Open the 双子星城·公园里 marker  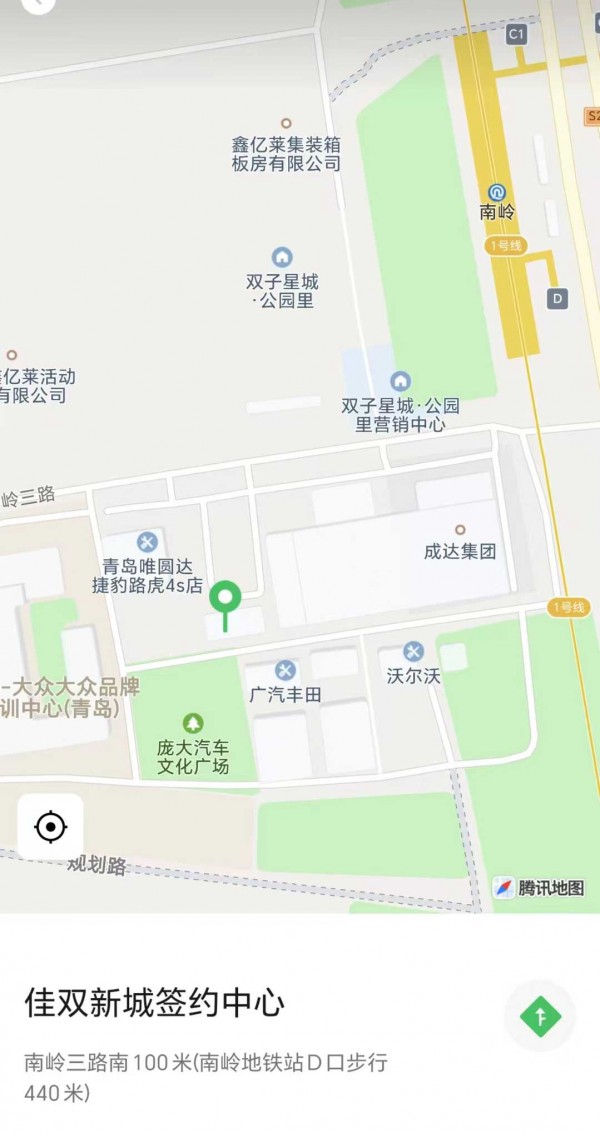click(x=282, y=257)
